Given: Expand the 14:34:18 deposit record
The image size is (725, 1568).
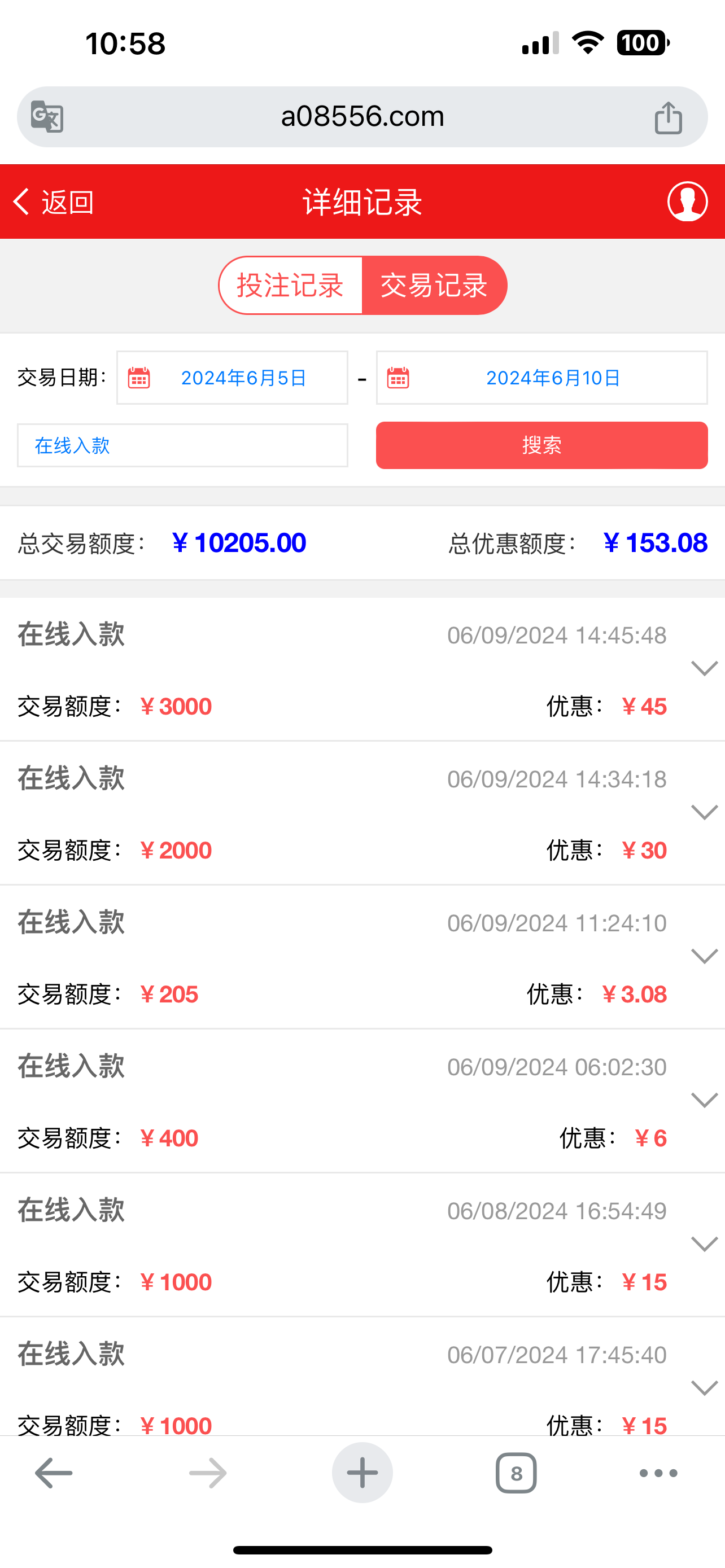Looking at the screenshot, I should click(704, 812).
